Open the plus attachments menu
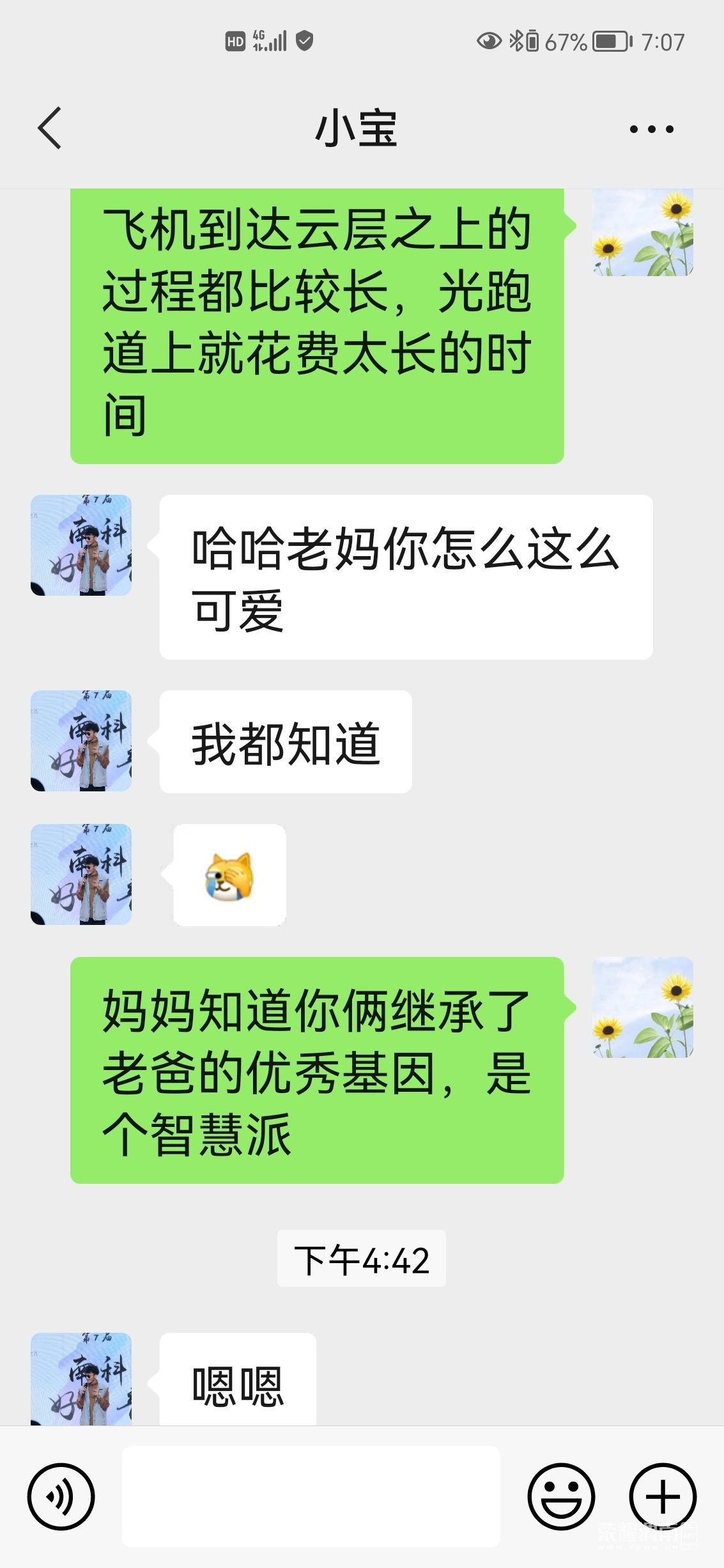 coord(663,1496)
